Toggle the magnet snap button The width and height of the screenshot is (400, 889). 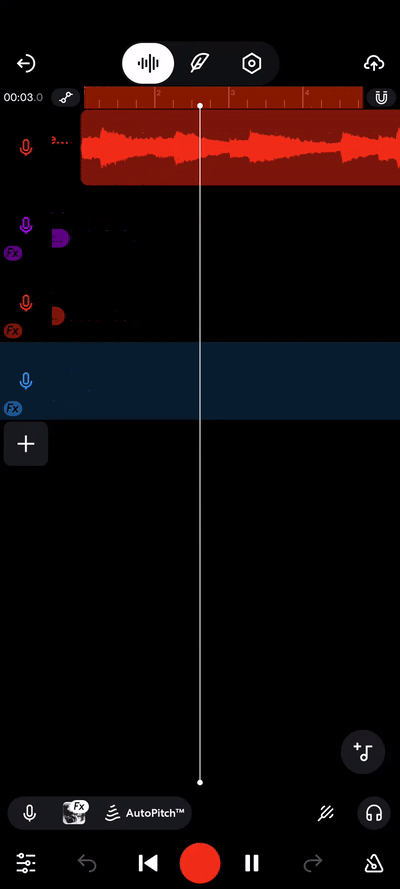point(381,98)
